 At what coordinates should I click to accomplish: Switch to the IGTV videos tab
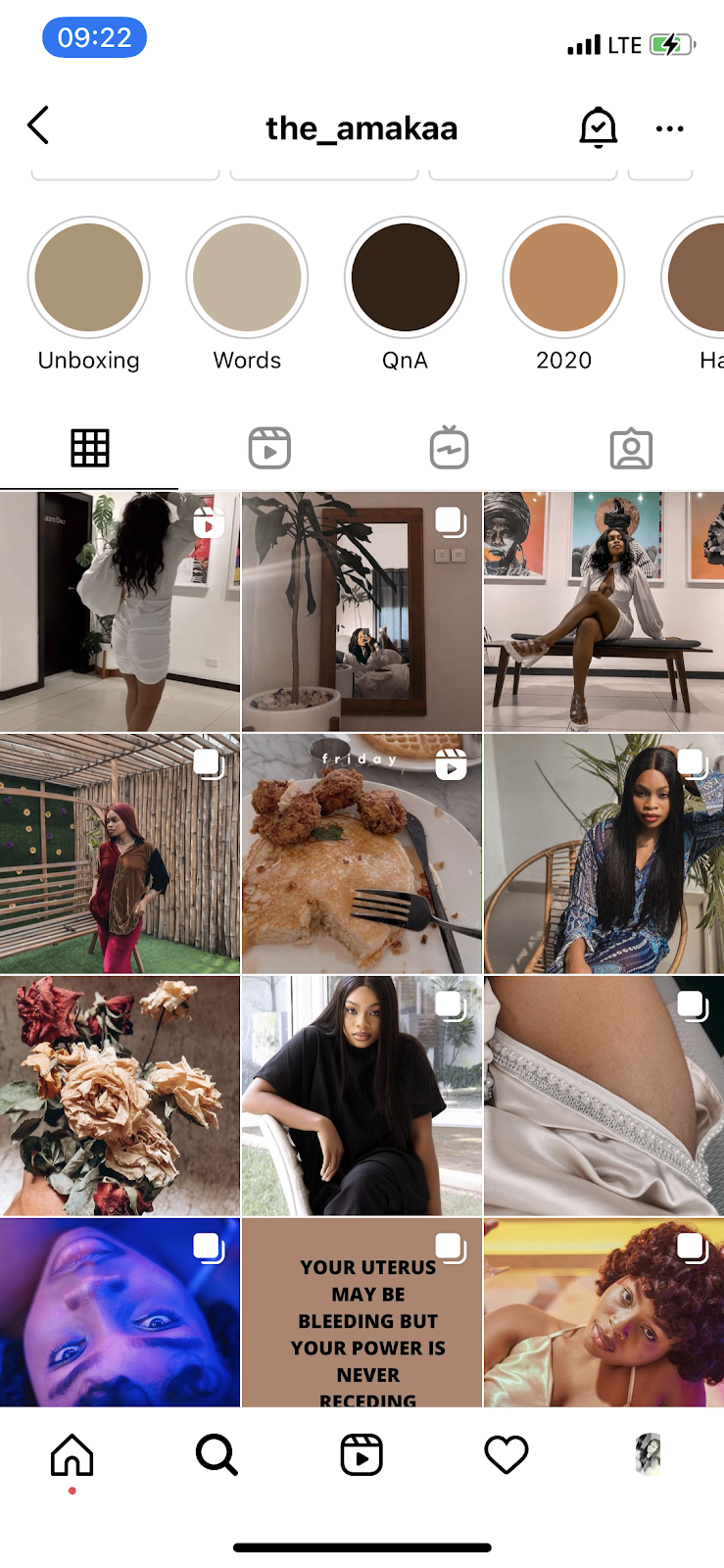tap(450, 449)
